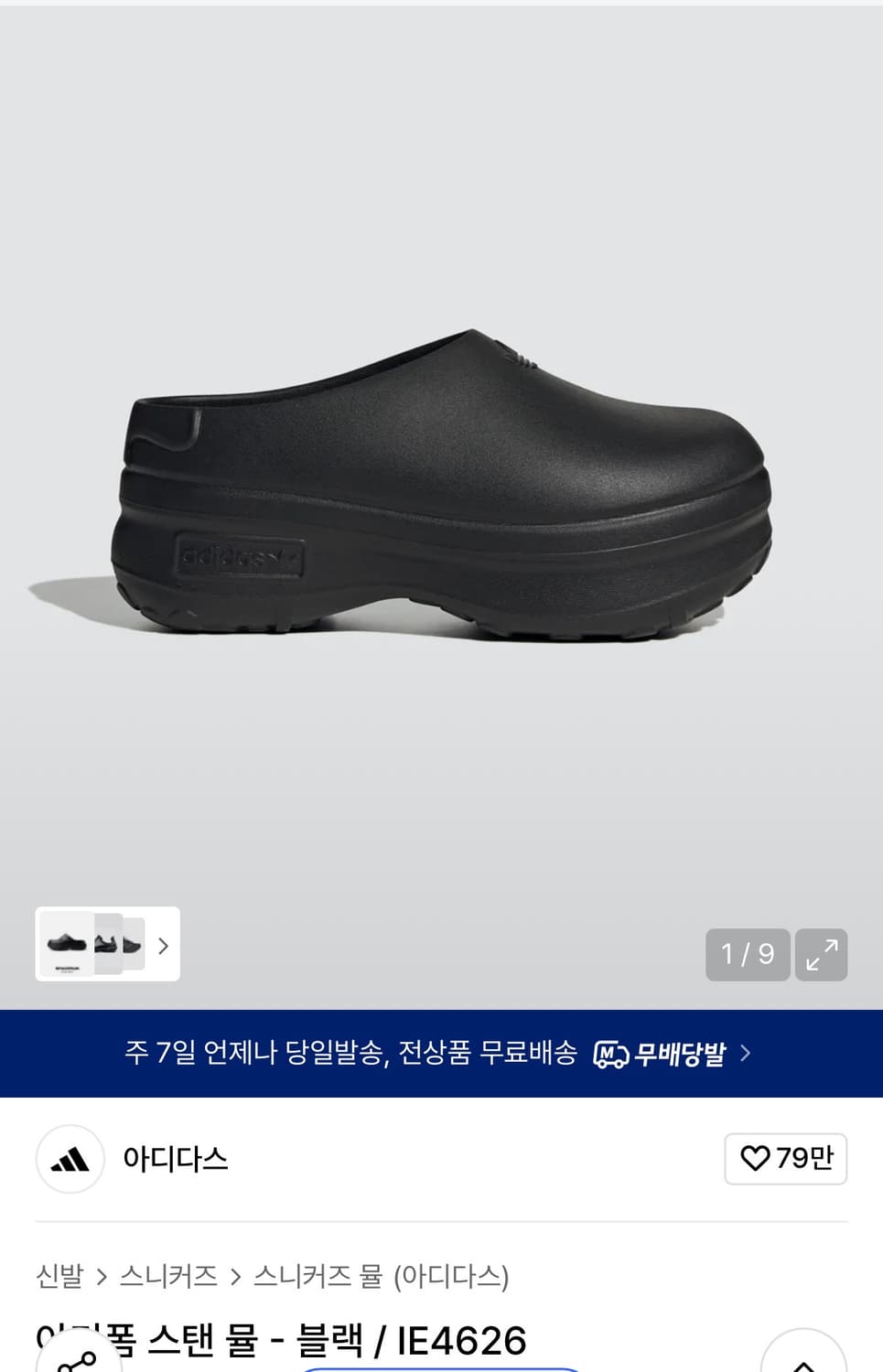
Task: Switch to the second image thumbnail
Action: pyautogui.click(x=108, y=945)
